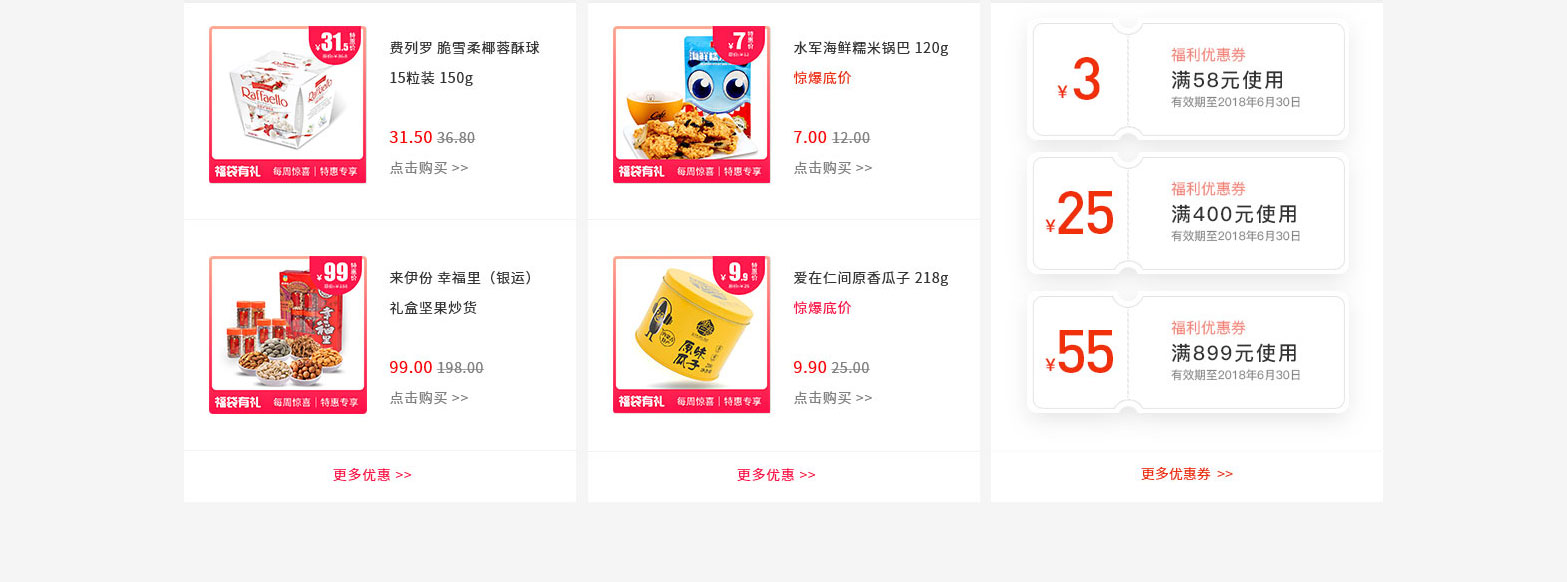Tap 点击购买 under the 31.50 price

pos(428,168)
